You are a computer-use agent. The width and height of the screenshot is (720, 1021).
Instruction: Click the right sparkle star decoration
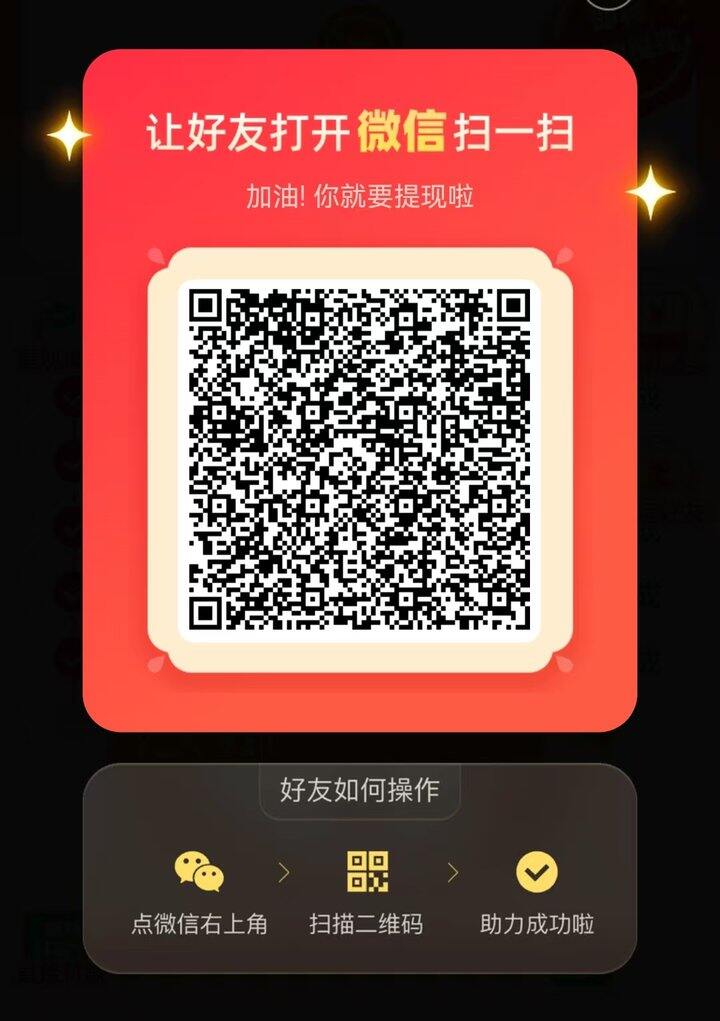point(652,191)
